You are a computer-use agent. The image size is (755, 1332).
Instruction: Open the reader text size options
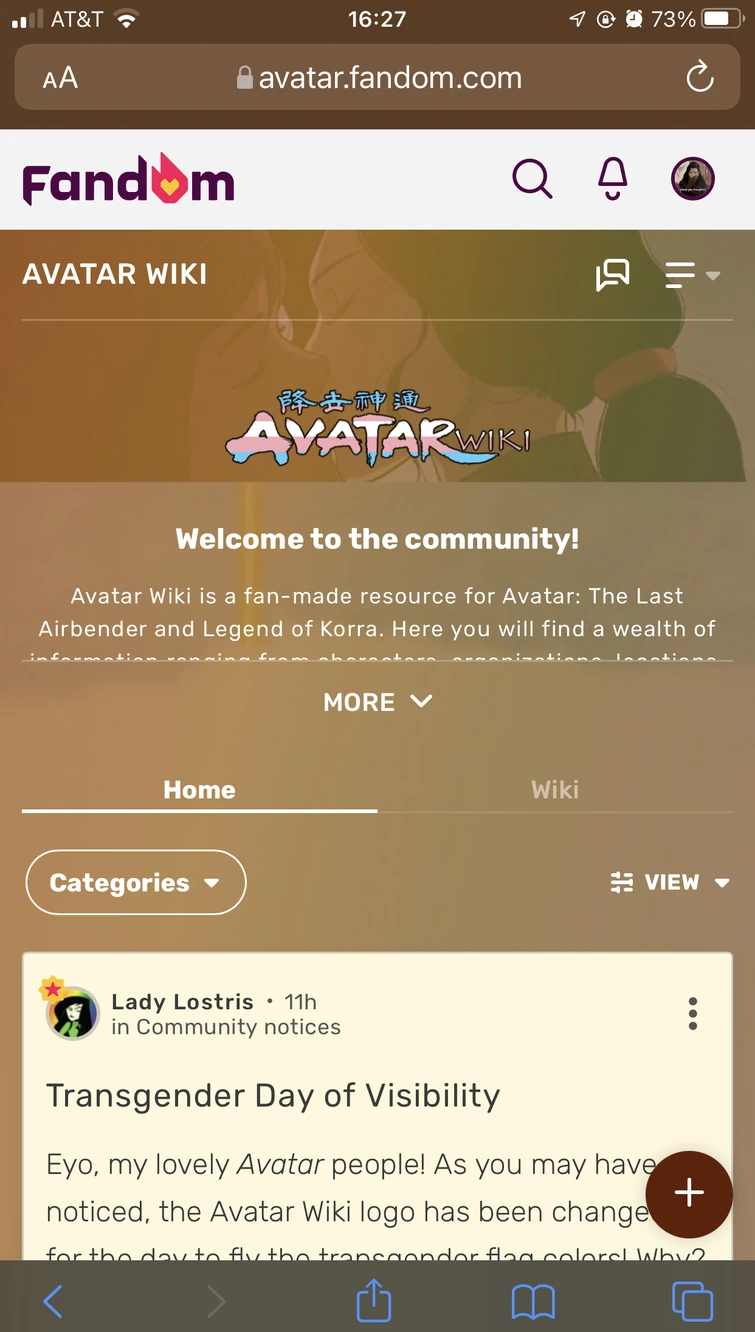point(60,78)
